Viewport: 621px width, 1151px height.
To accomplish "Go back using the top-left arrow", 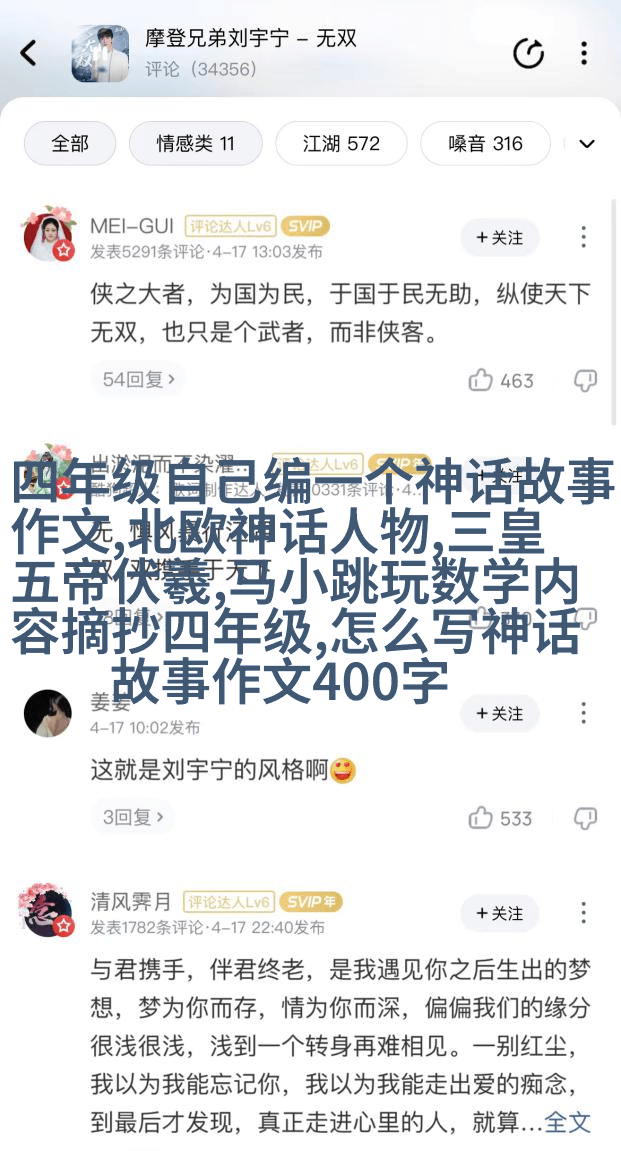I will pyautogui.click(x=28, y=53).
